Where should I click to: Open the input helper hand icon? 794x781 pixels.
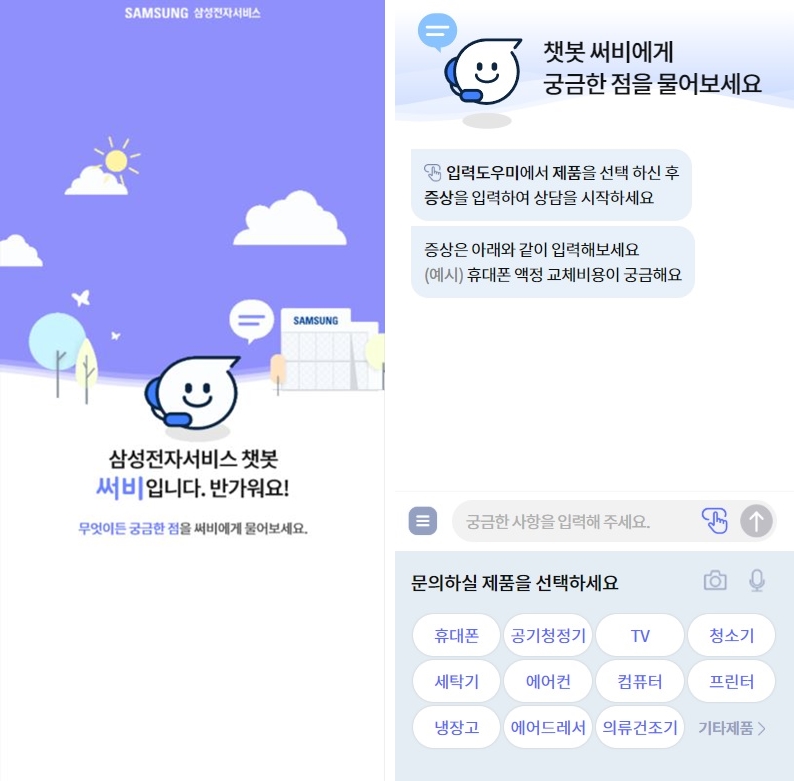pyautogui.click(x=714, y=520)
